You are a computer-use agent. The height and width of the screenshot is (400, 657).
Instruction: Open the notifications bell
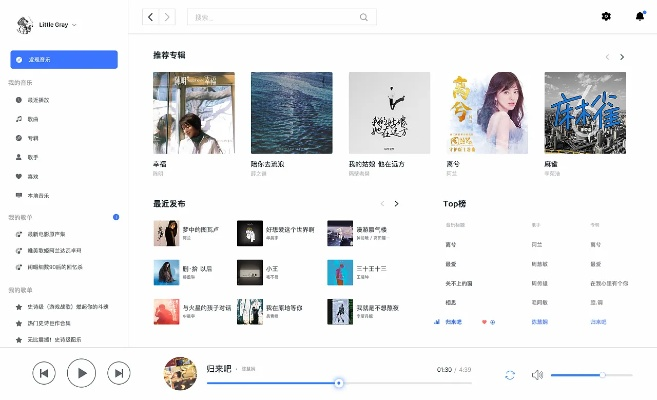click(x=640, y=16)
